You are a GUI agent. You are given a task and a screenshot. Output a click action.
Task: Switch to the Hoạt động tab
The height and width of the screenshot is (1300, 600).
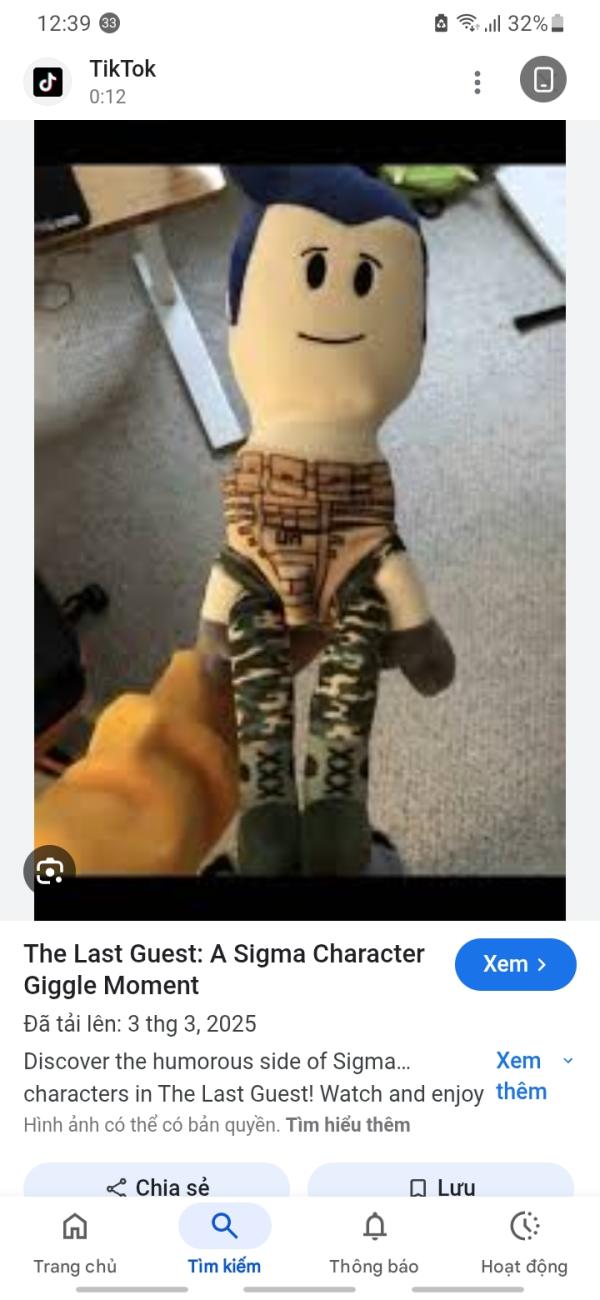tap(524, 1241)
